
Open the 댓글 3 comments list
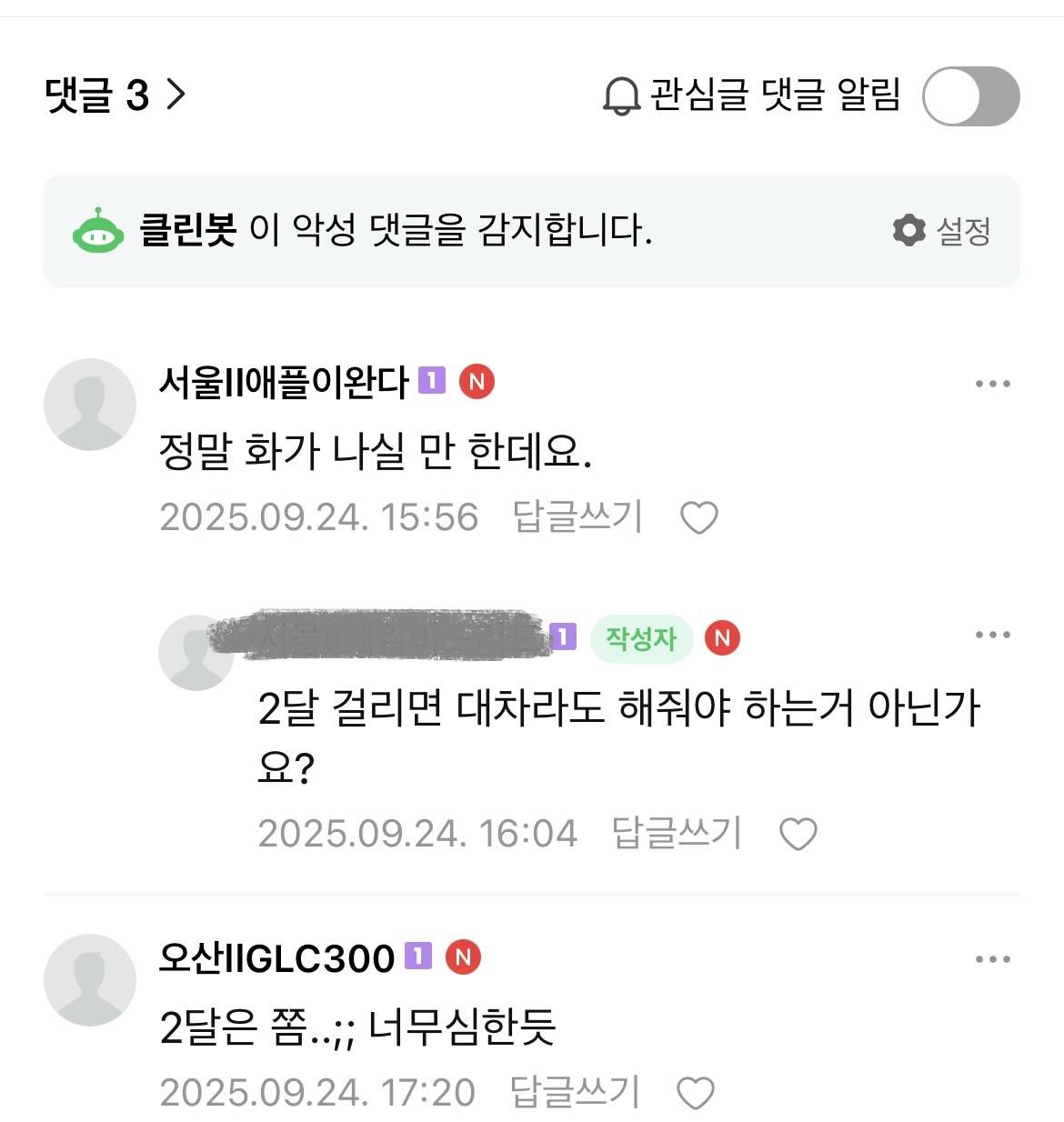pyautogui.click(x=115, y=95)
